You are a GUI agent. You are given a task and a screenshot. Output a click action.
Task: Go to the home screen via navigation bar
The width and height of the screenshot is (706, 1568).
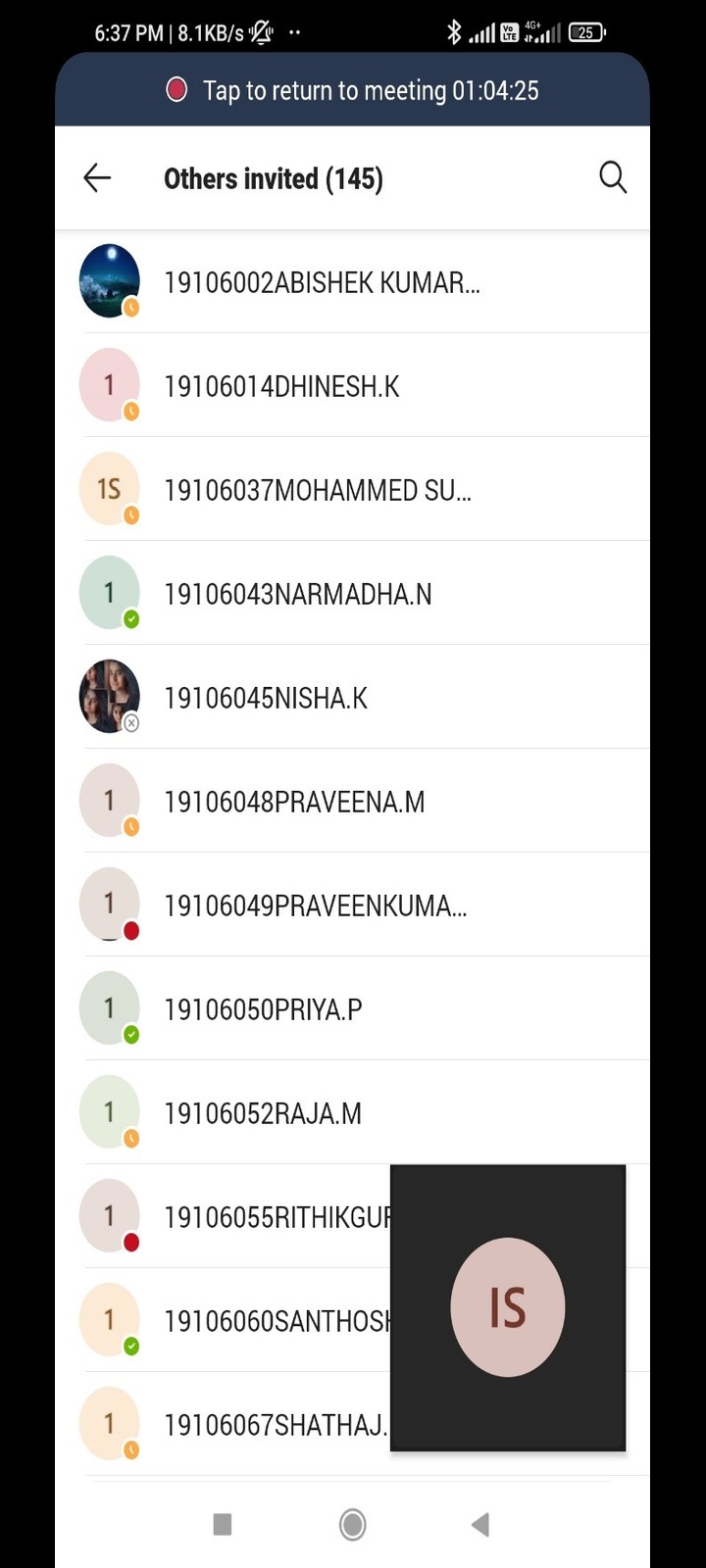tap(353, 1524)
